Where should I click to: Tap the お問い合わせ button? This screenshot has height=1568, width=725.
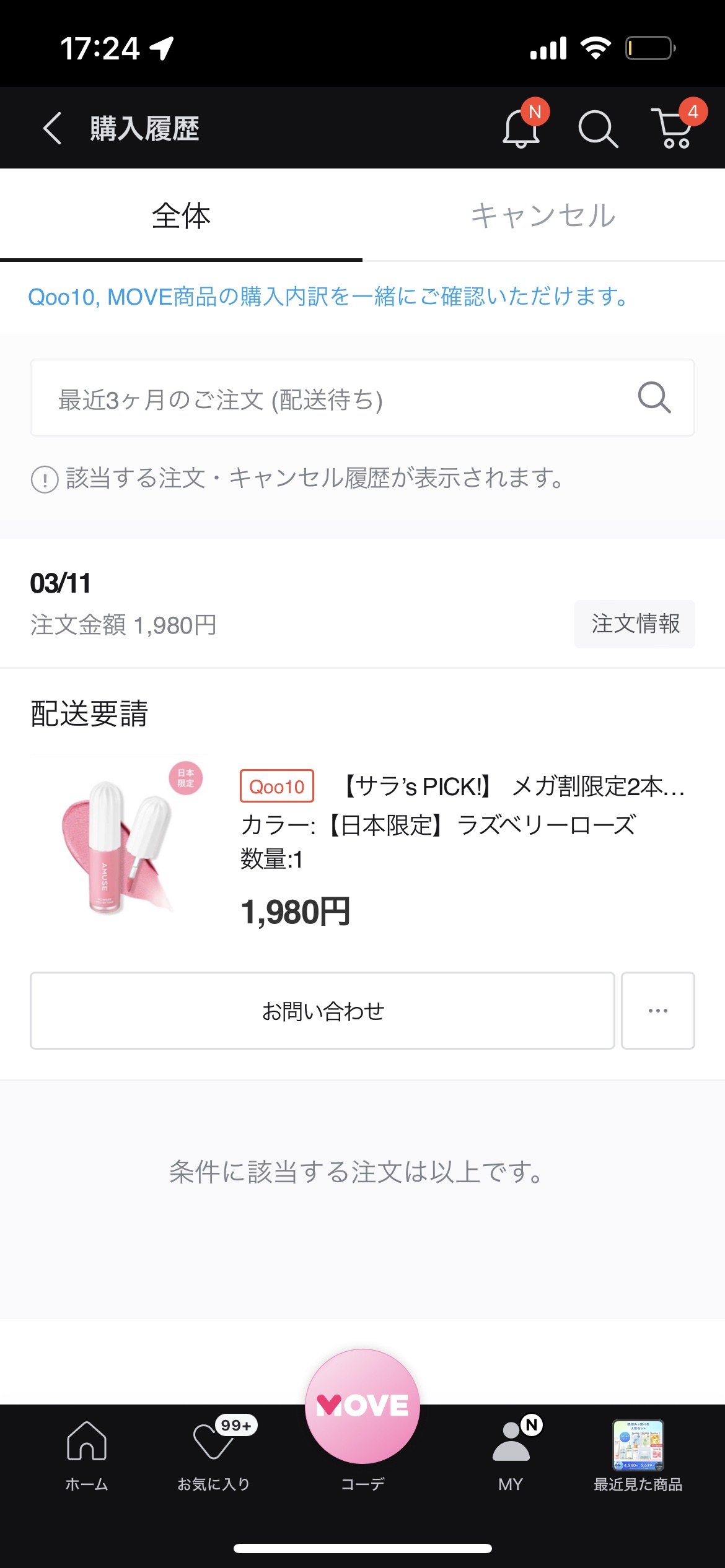322,1011
